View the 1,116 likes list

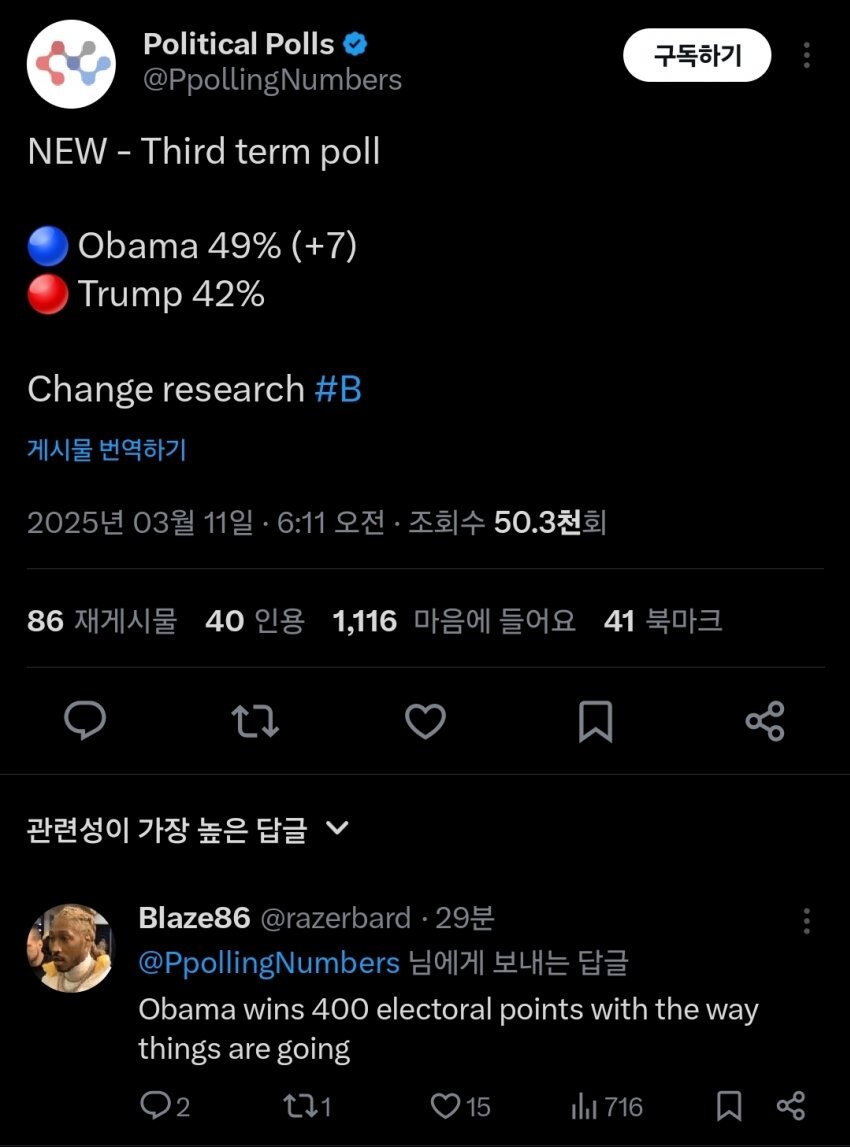pyautogui.click(x=365, y=620)
